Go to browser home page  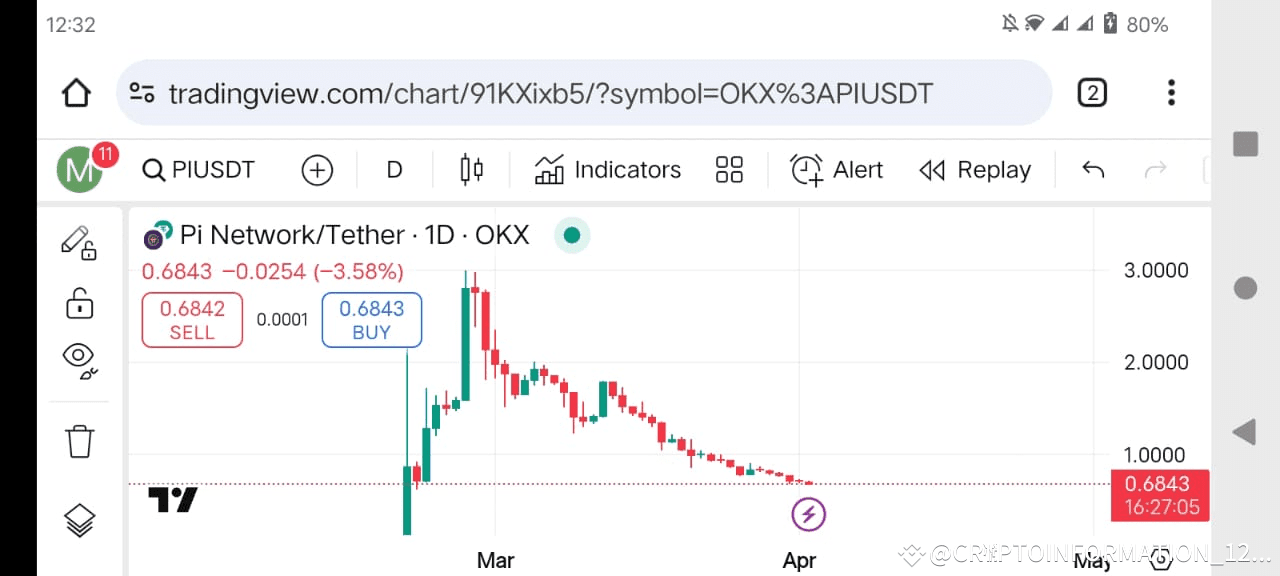click(77, 93)
